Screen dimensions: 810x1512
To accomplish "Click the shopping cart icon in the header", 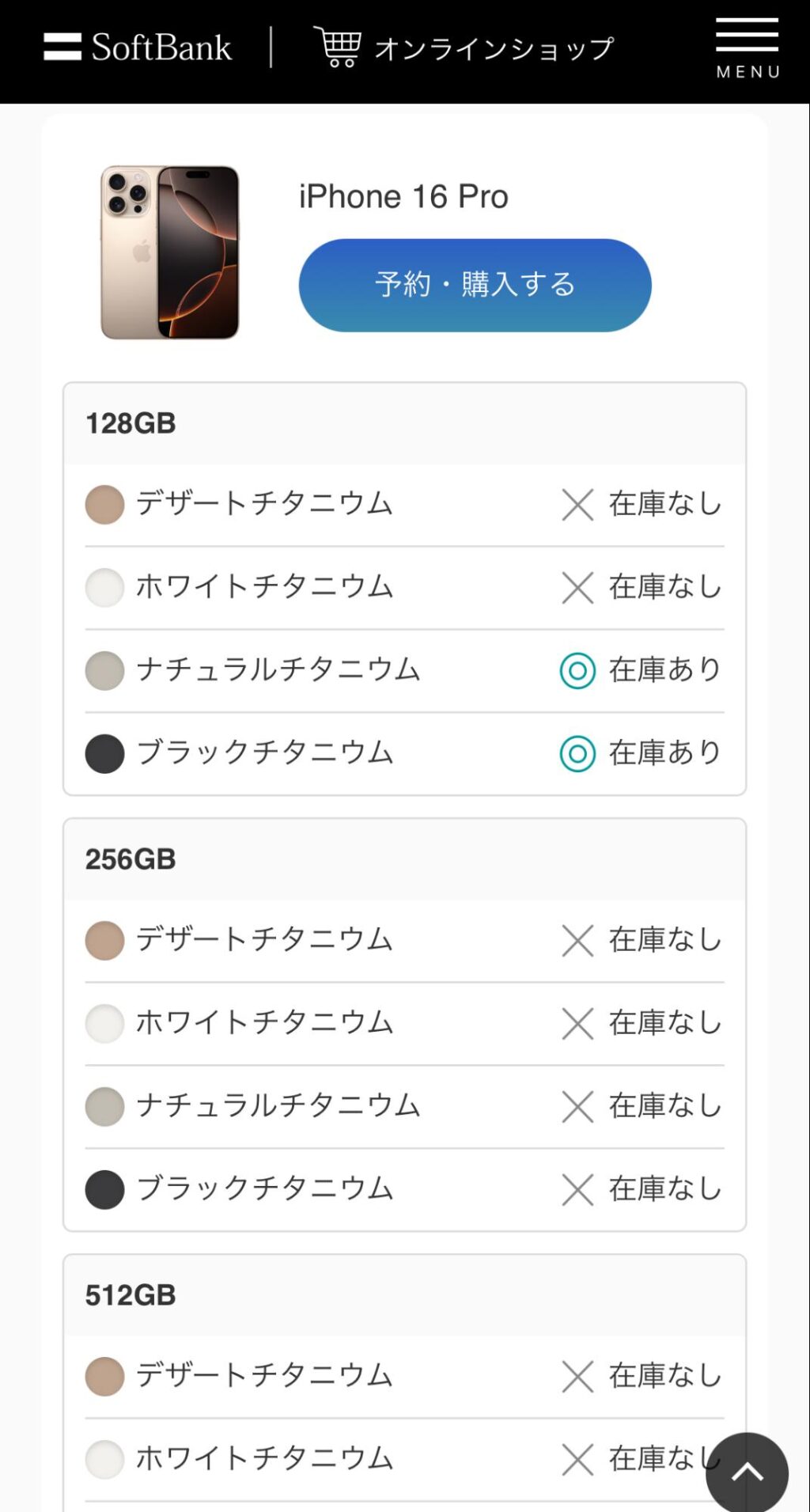I will (338, 45).
